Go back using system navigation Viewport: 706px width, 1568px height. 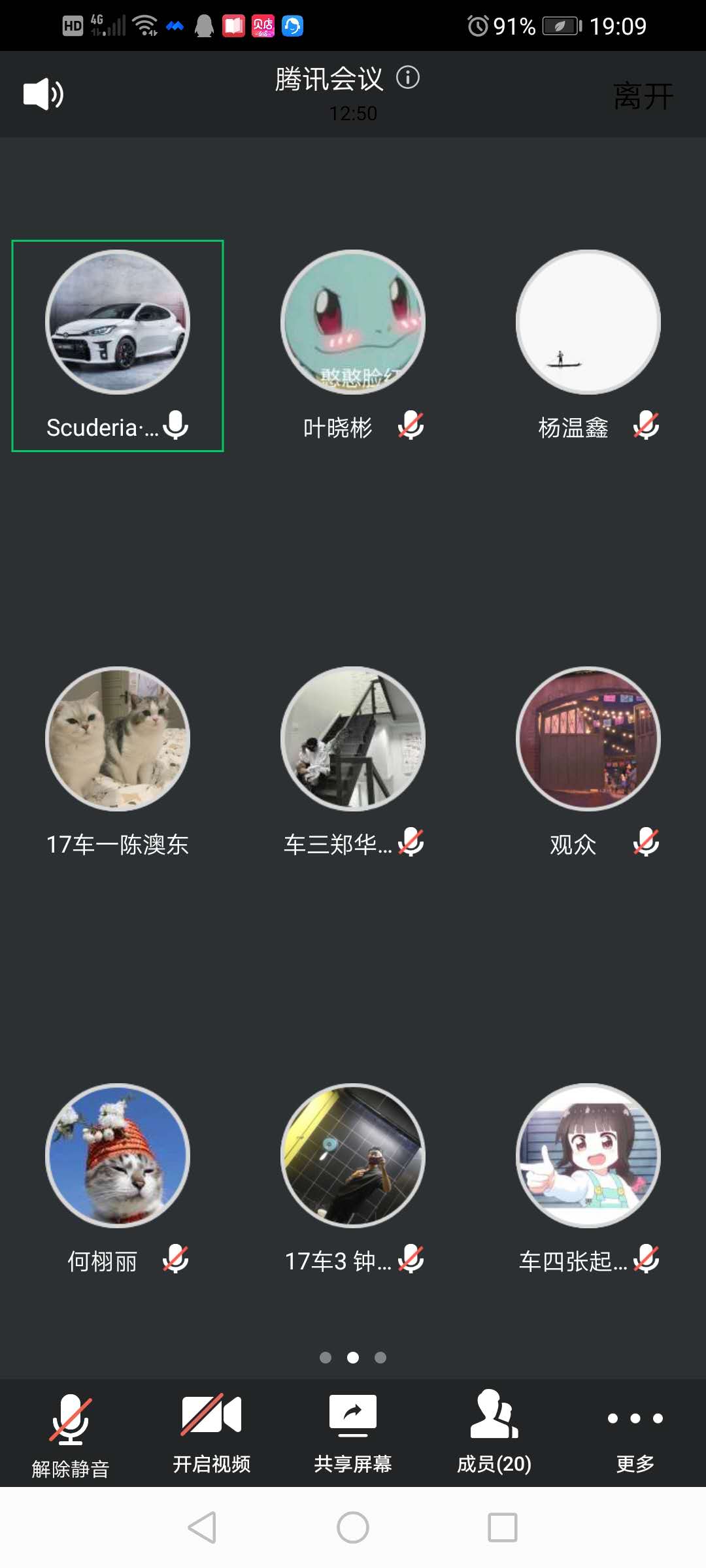click(203, 1527)
